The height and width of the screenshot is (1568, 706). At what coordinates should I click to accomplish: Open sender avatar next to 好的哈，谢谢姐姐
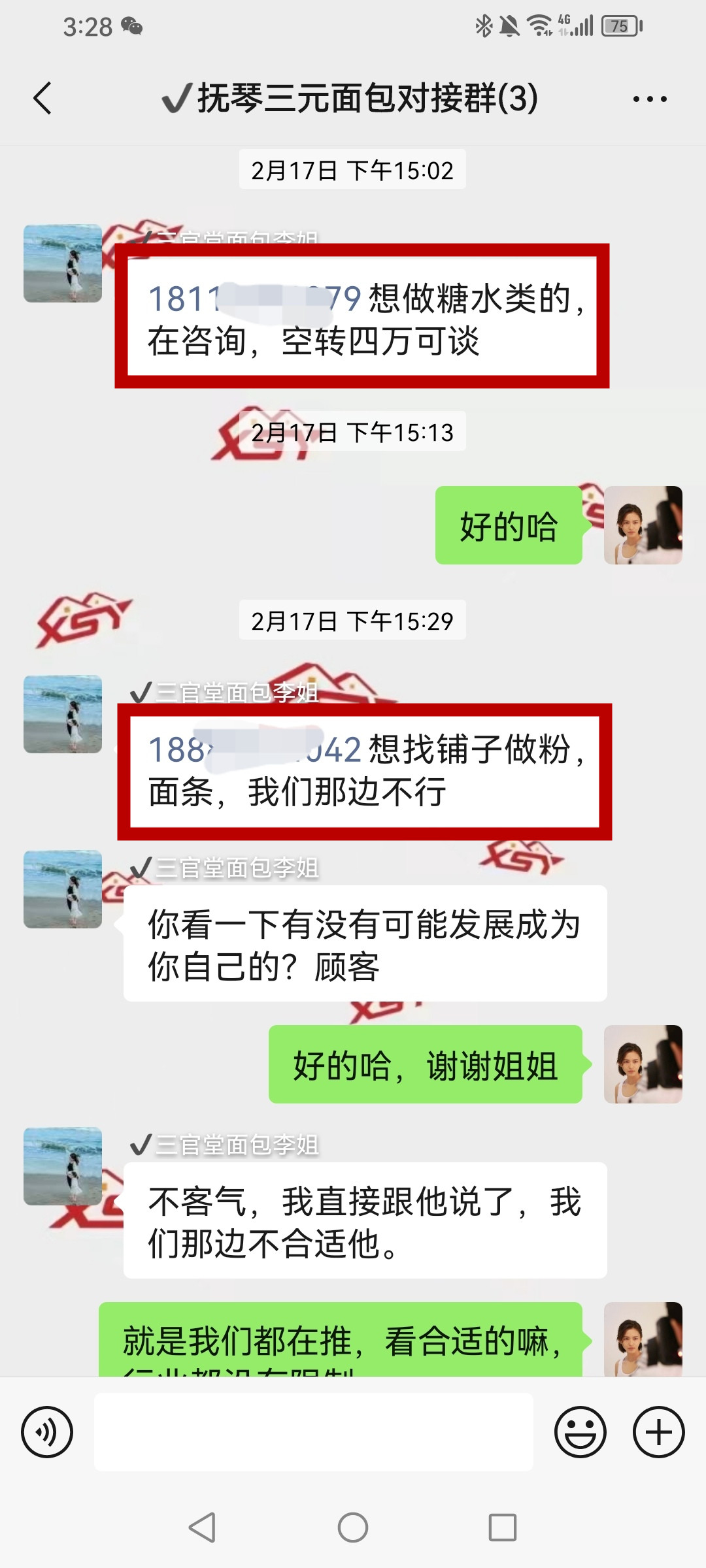click(643, 1064)
